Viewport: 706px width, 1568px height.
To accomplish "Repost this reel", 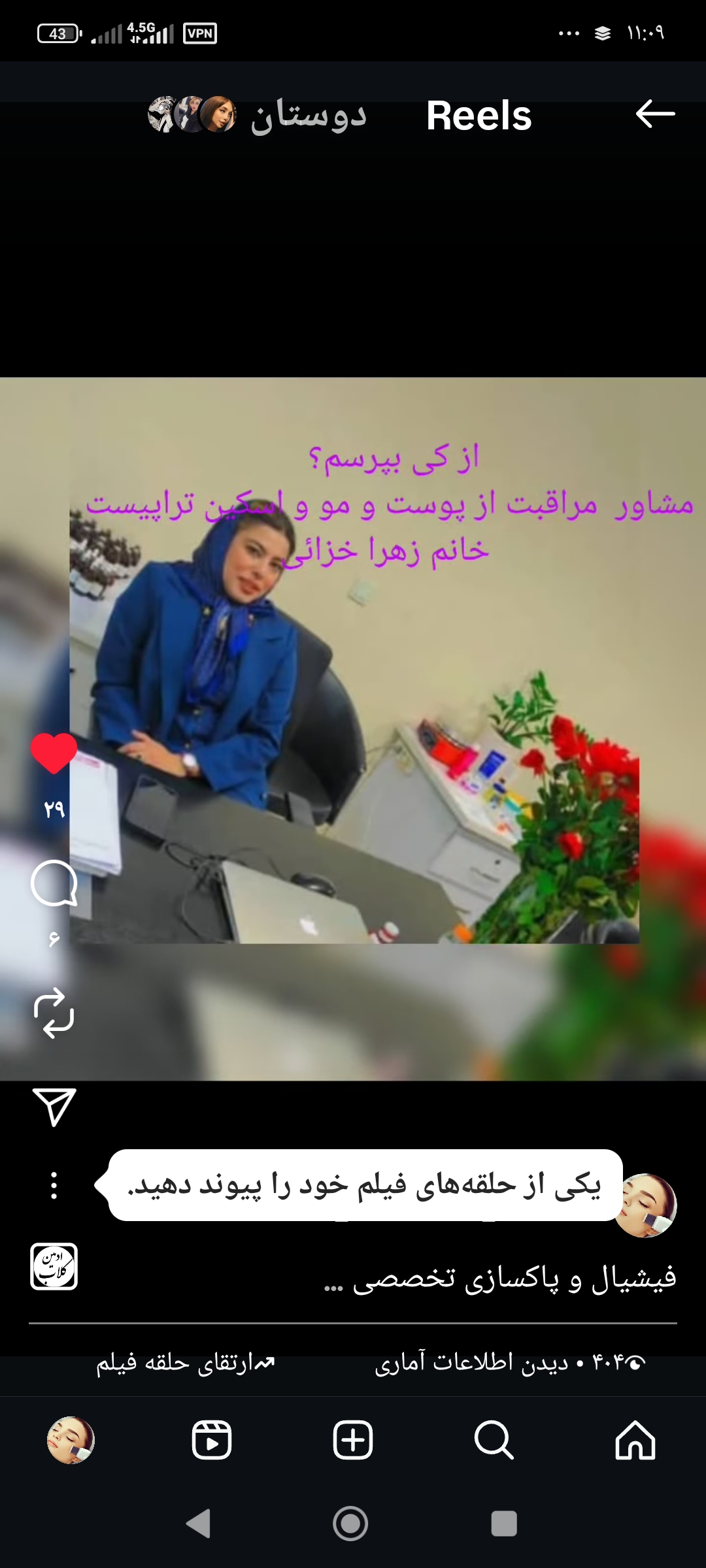I will click(54, 1013).
